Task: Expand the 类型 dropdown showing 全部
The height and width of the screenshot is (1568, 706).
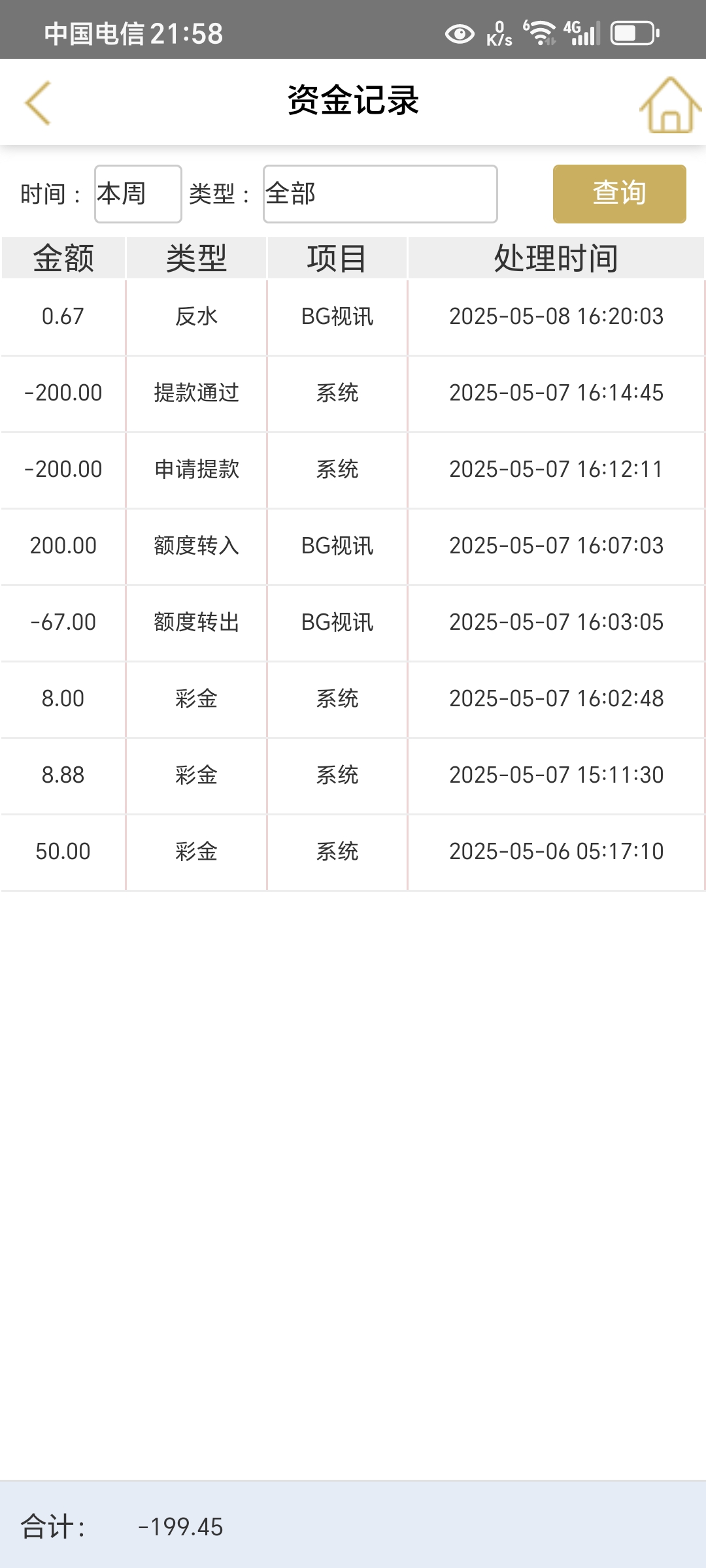Action: coord(380,194)
